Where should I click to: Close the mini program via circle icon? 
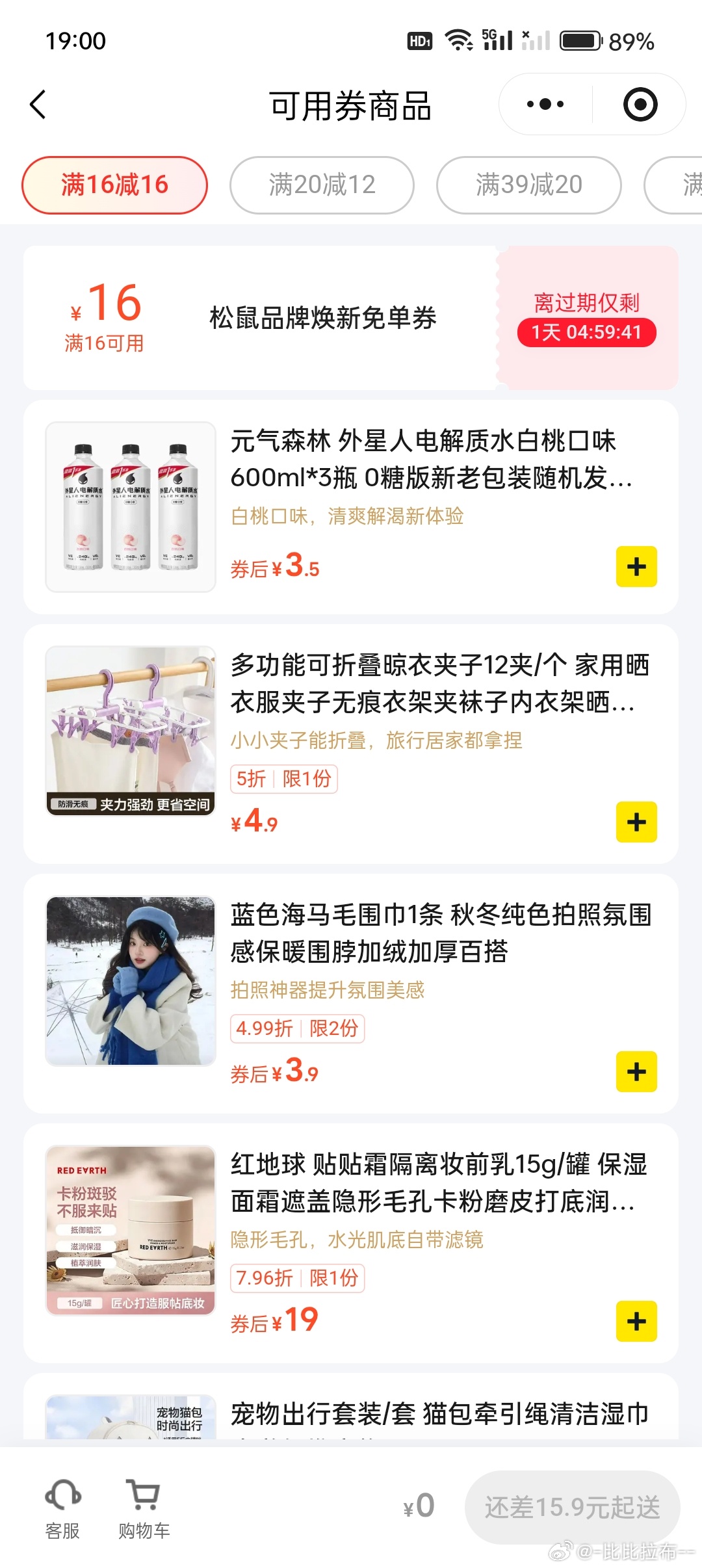(x=640, y=105)
